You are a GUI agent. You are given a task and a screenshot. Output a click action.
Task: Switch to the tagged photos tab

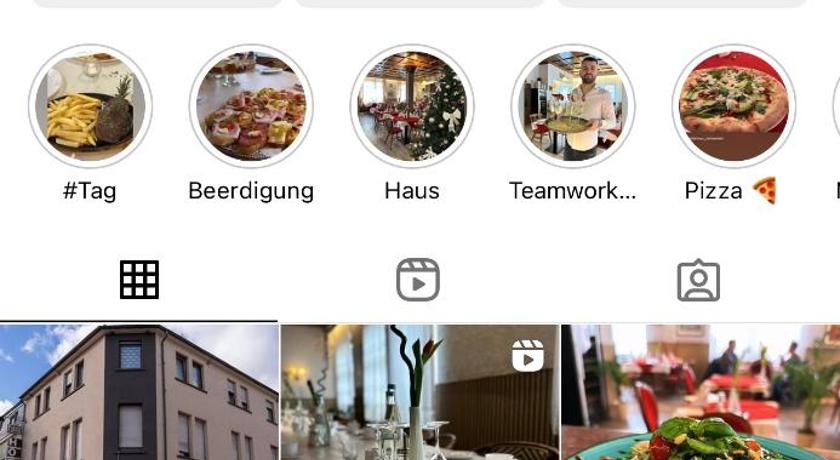point(698,280)
